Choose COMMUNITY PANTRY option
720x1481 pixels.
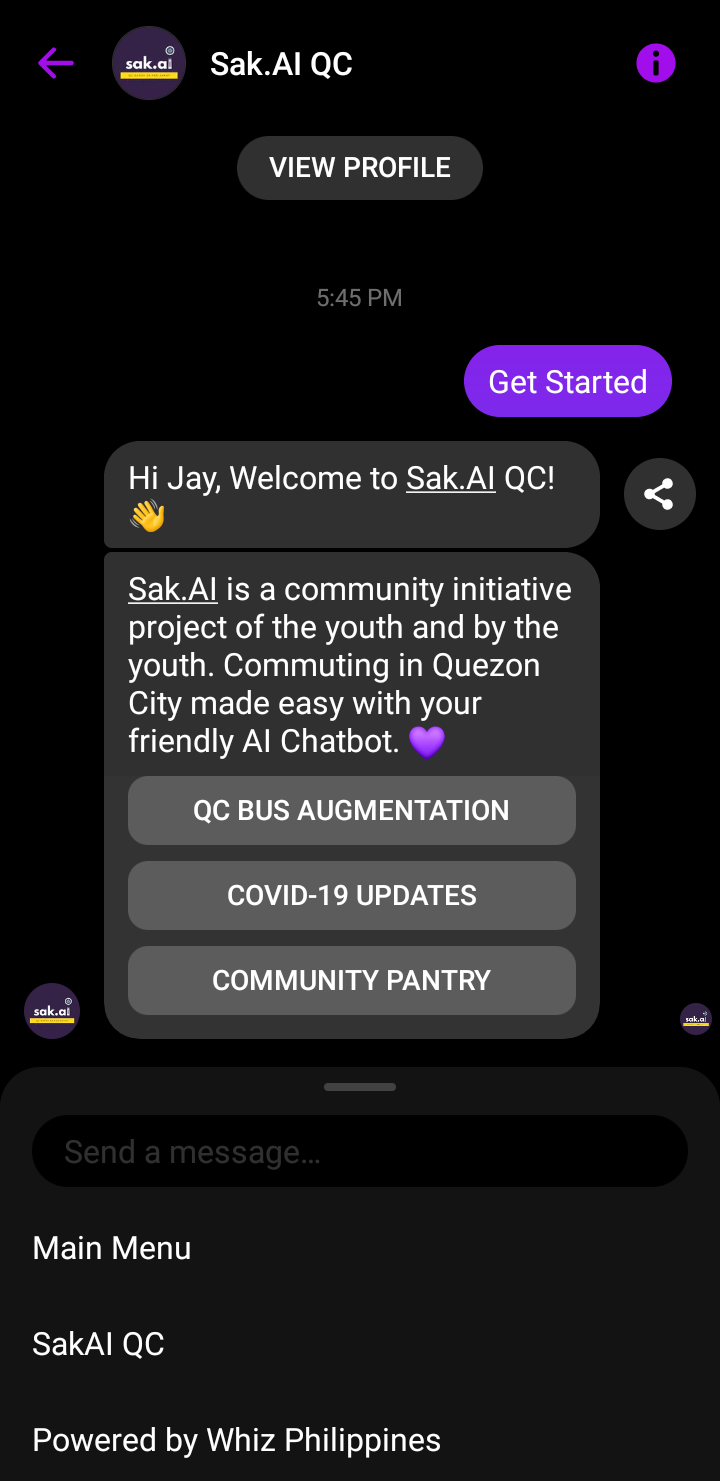click(352, 980)
